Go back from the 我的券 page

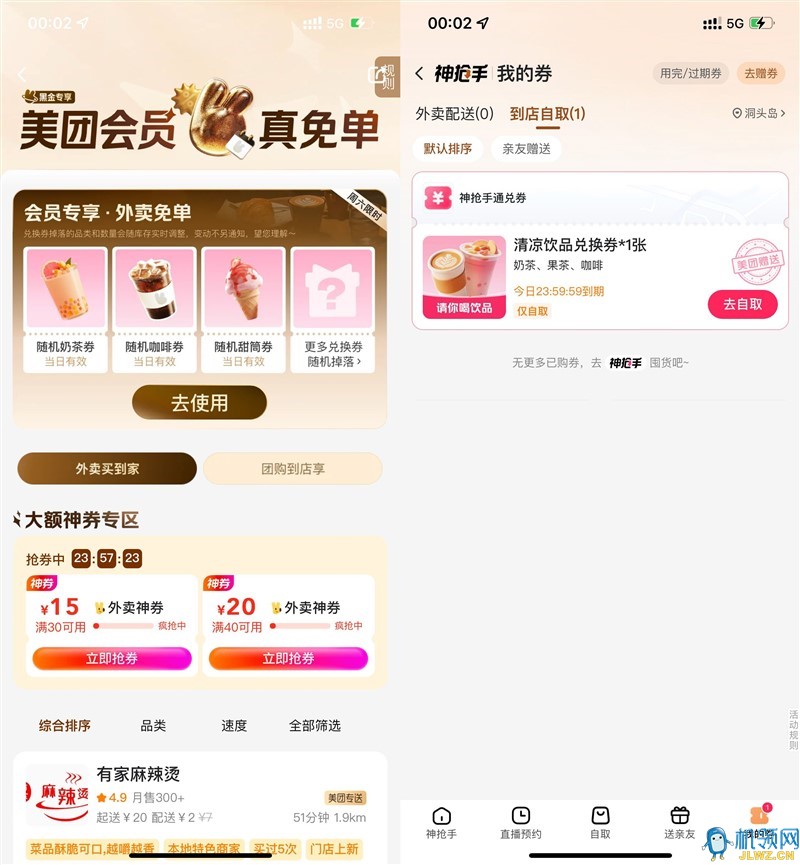click(x=419, y=74)
